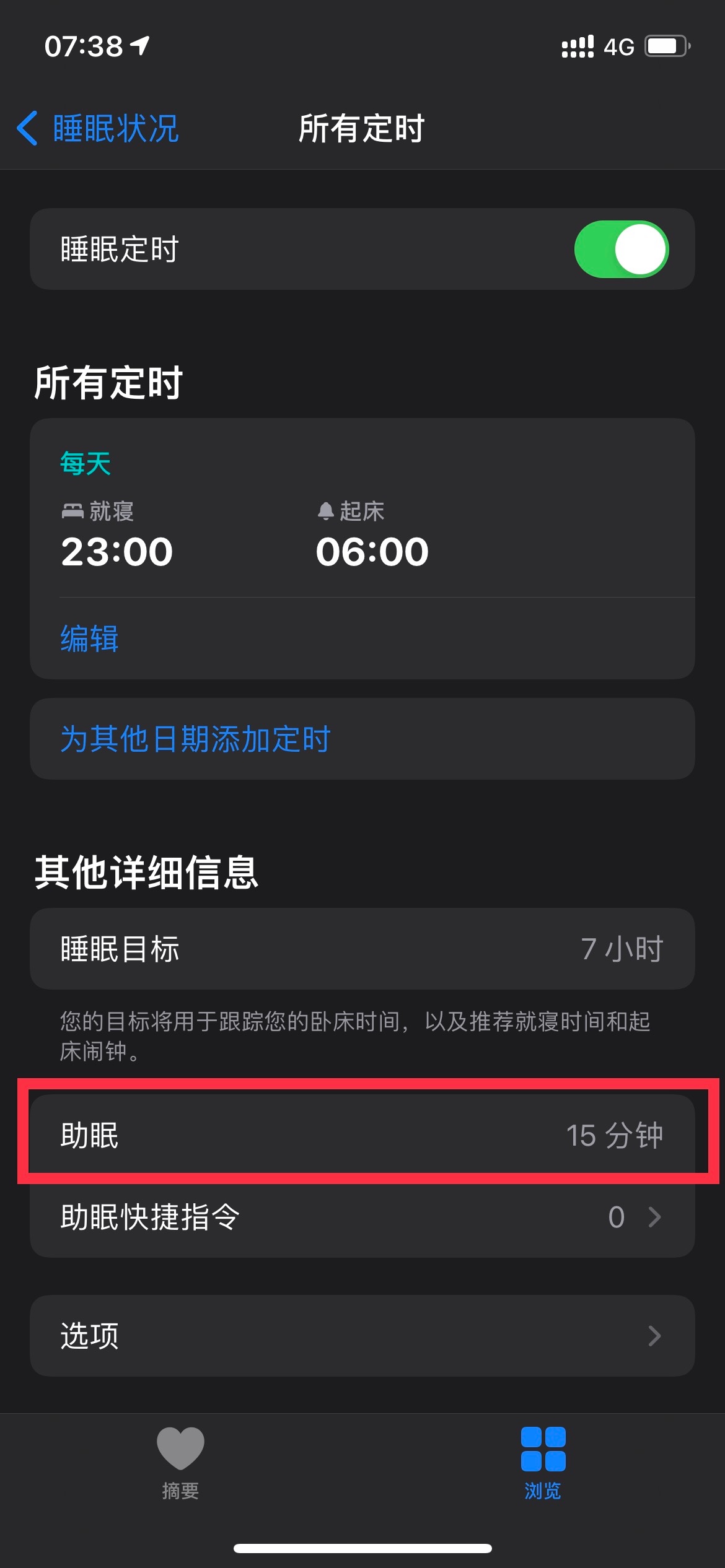Image resolution: width=725 pixels, height=1568 pixels.
Task: Go back to 睡眠状况
Action: (x=99, y=129)
